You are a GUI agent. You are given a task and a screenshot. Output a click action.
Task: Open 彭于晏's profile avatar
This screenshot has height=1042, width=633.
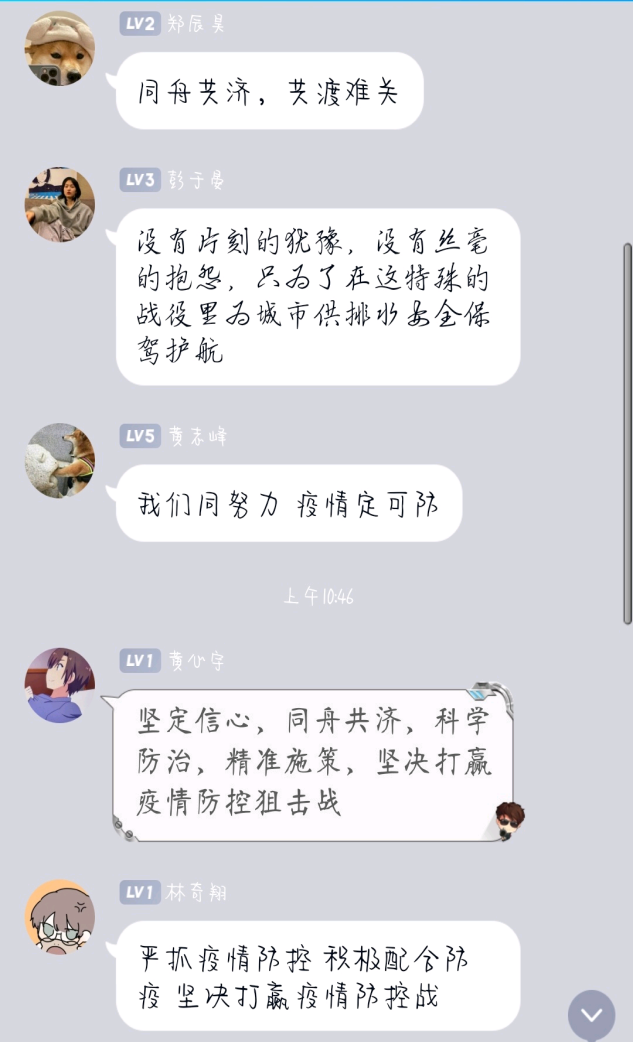(59, 204)
